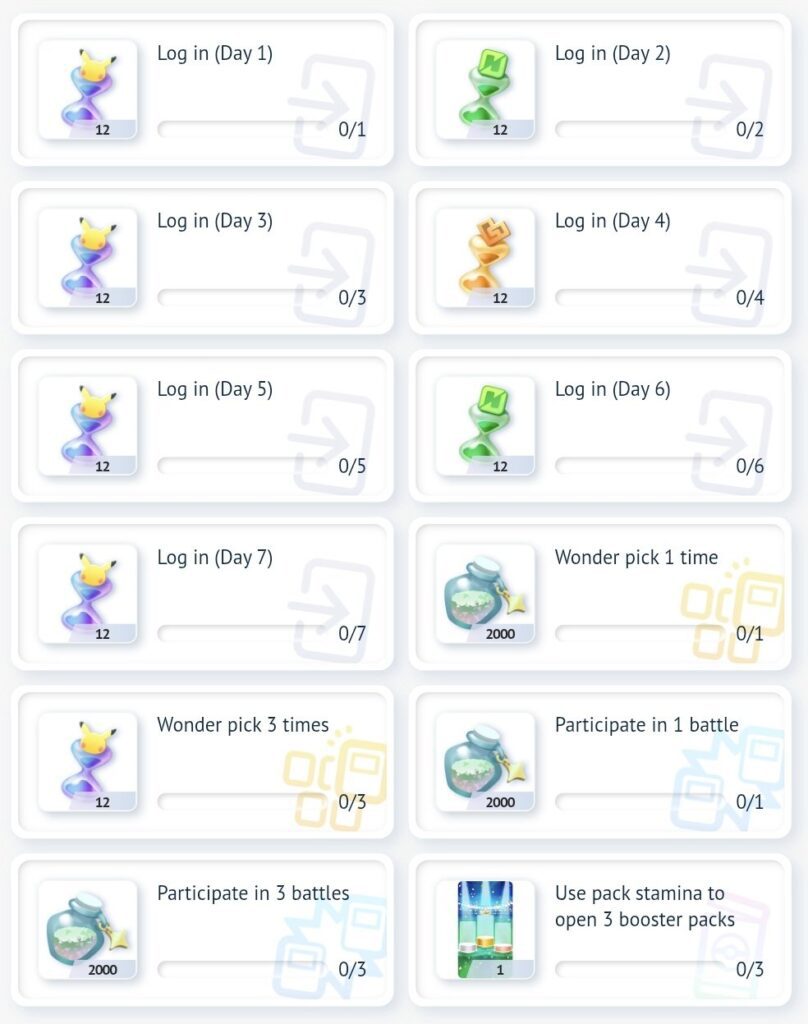Viewport: 808px width, 1024px height.
Task: Select the booster pack thumbnail on the last mission
Action: (487, 931)
